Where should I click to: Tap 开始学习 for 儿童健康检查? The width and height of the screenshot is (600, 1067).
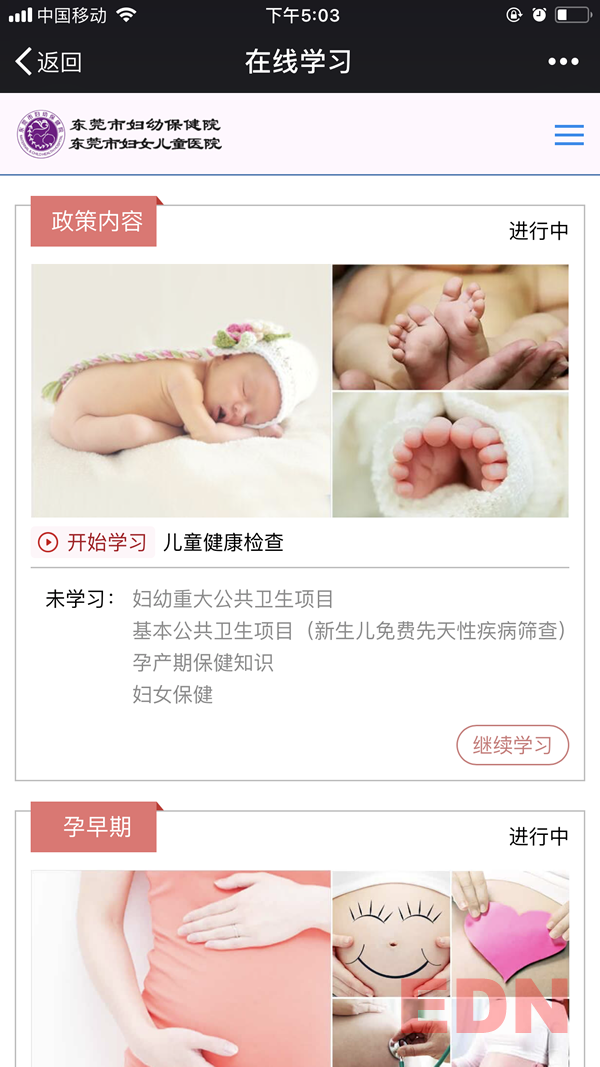click(x=93, y=543)
